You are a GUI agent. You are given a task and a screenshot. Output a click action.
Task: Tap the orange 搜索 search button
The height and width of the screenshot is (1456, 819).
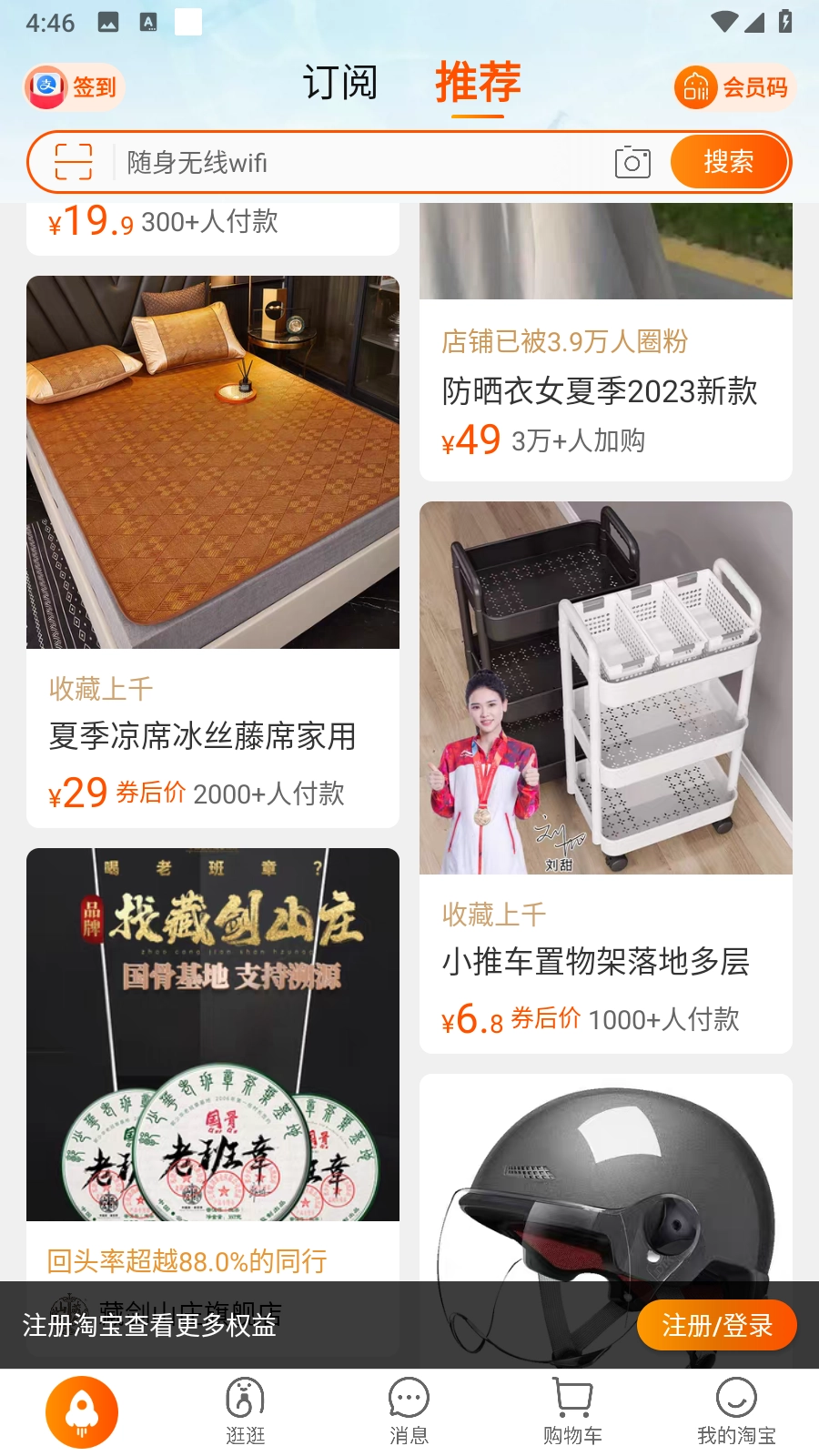coord(729,161)
